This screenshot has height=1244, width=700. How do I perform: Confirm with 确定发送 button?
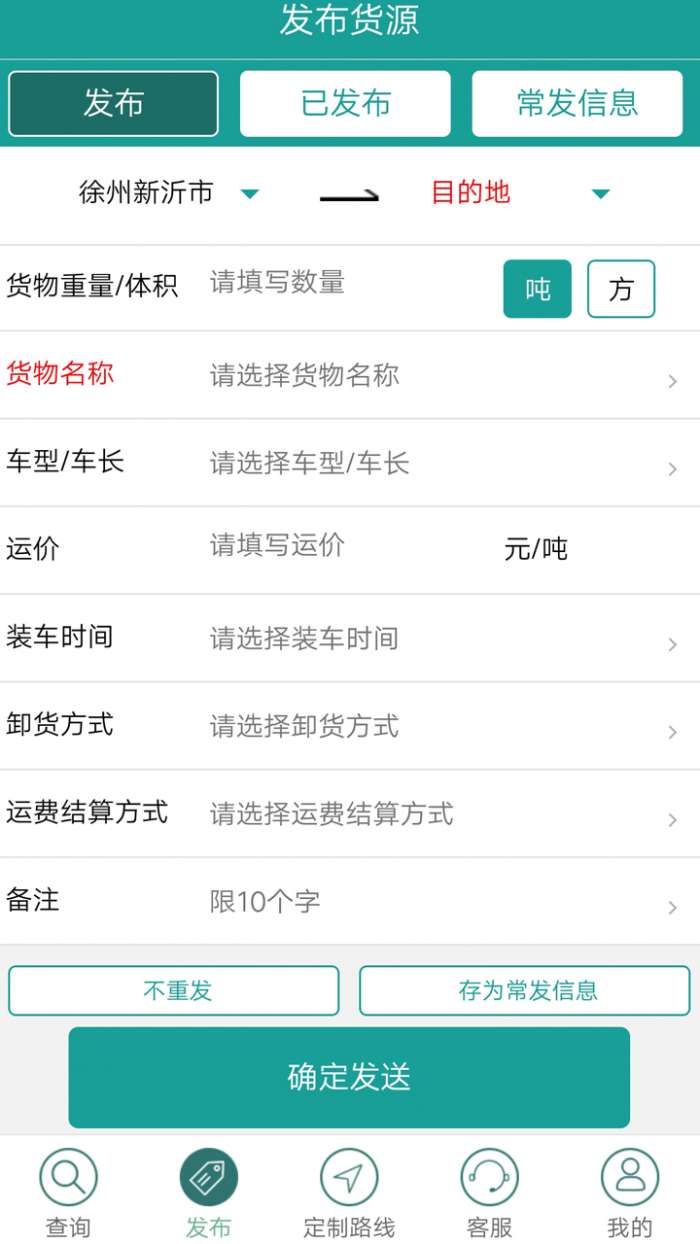click(x=349, y=1077)
